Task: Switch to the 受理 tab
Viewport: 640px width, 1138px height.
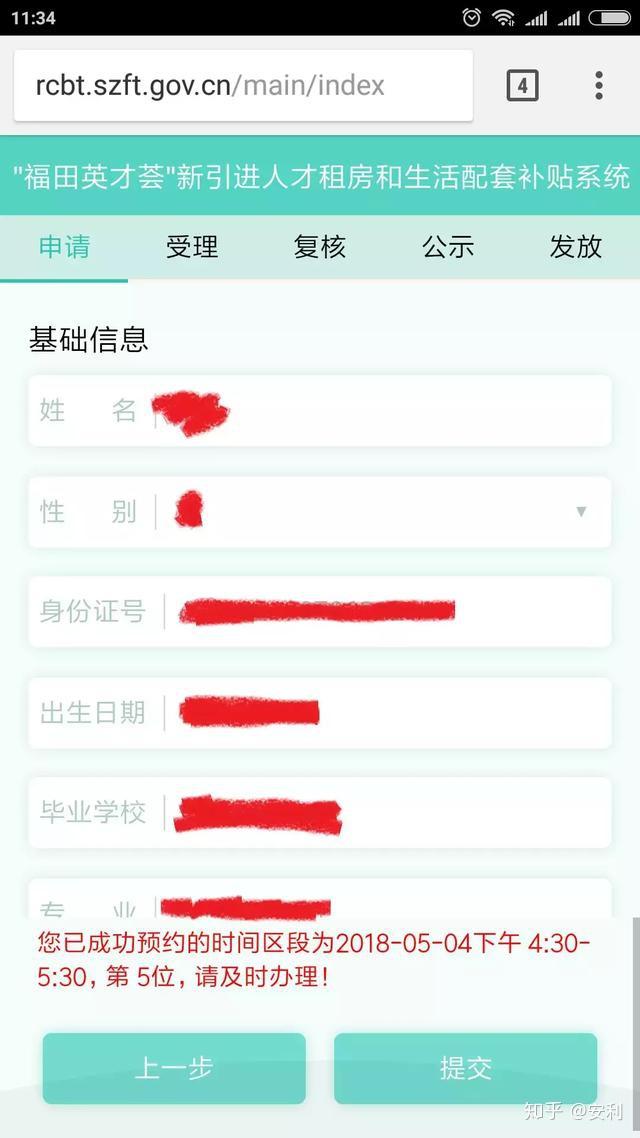Action: tap(192, 247)
